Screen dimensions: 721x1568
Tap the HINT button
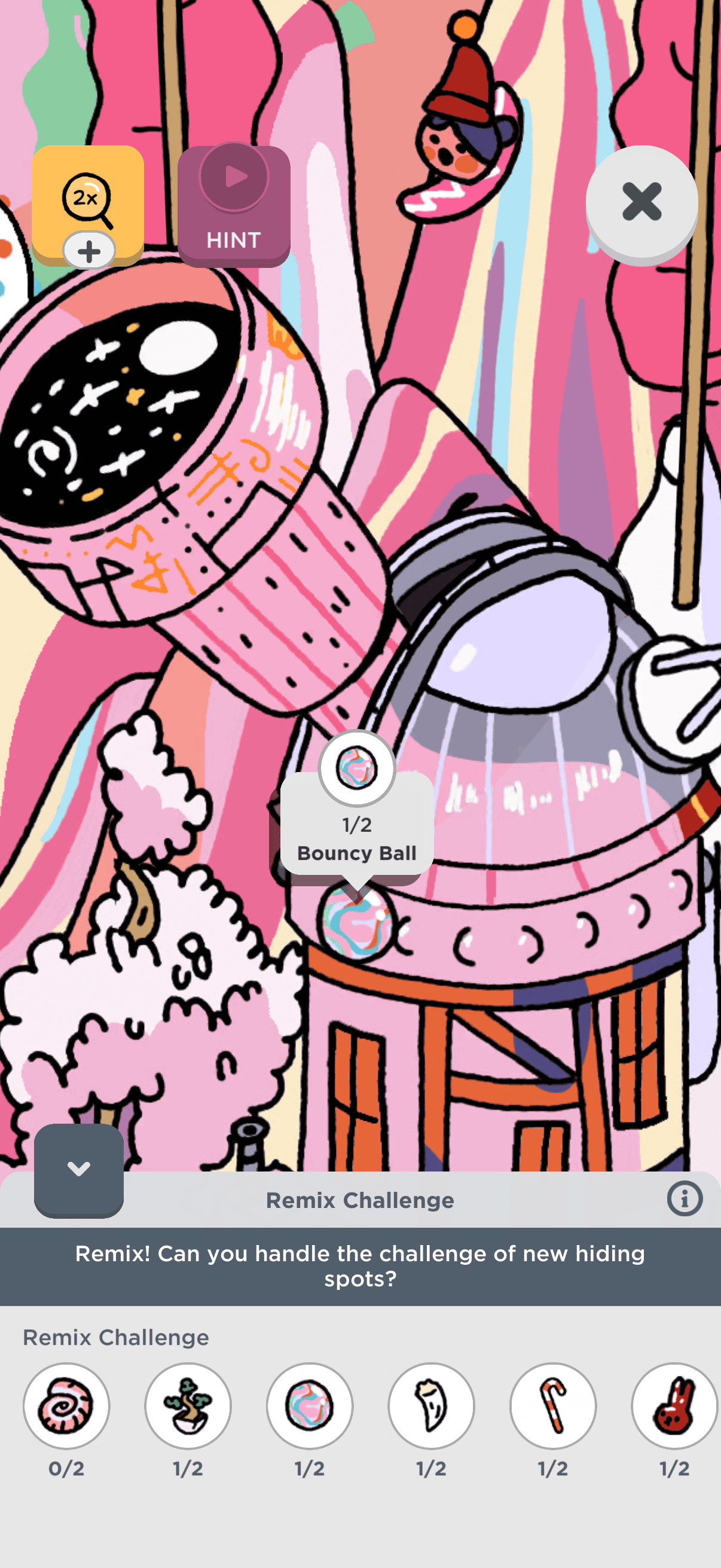coord(234,206)
